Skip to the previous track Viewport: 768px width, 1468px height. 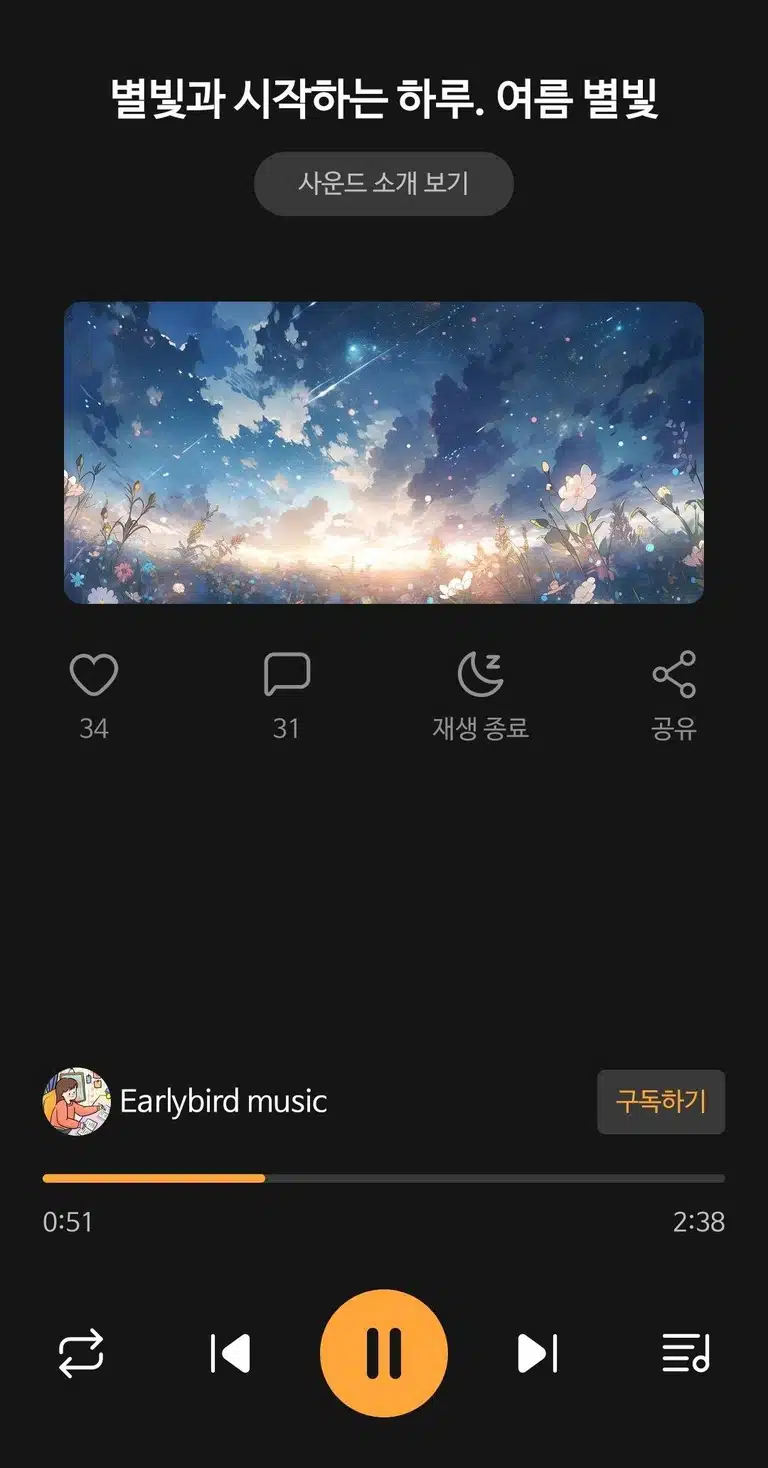230,1354
